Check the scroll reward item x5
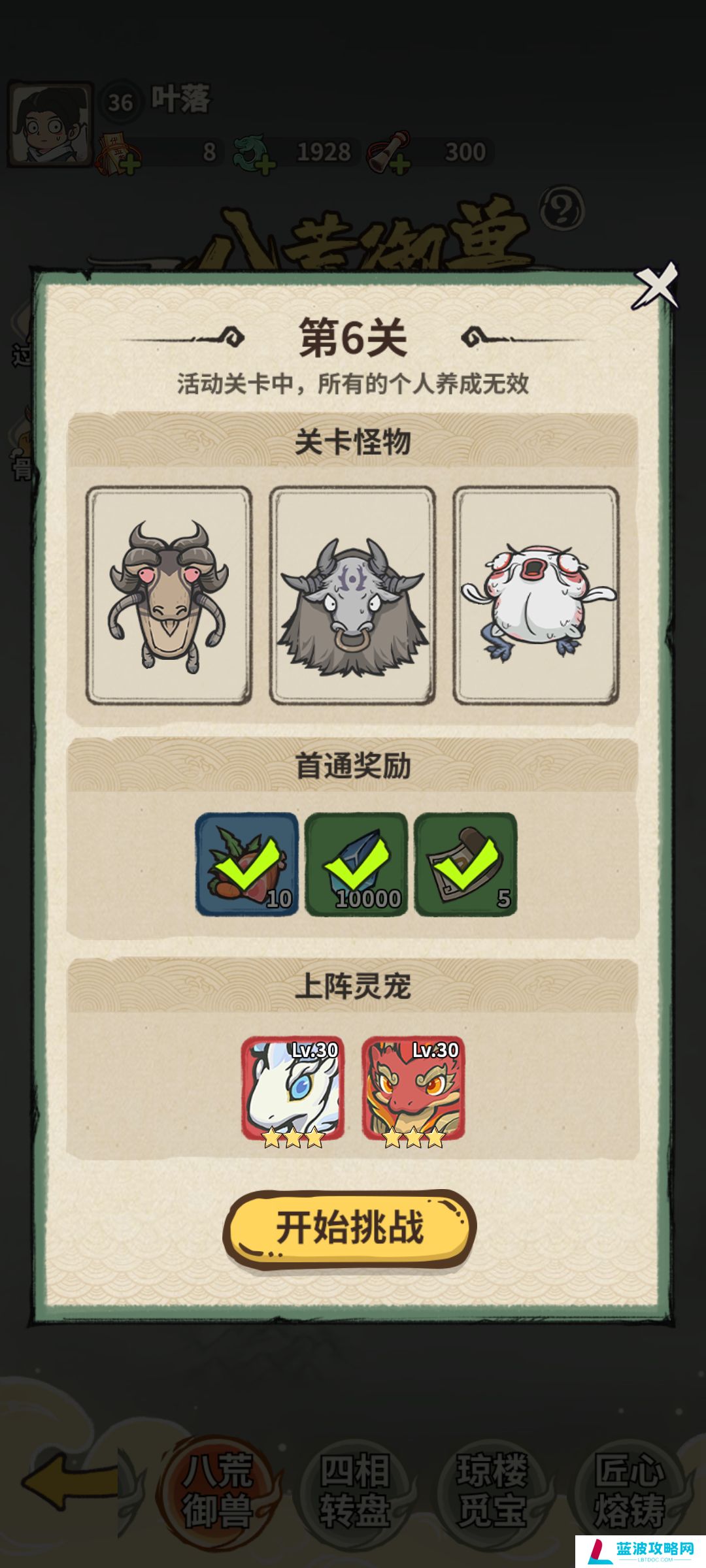The width and height of the screenshot is (706, 1568). tap(465, 864)
